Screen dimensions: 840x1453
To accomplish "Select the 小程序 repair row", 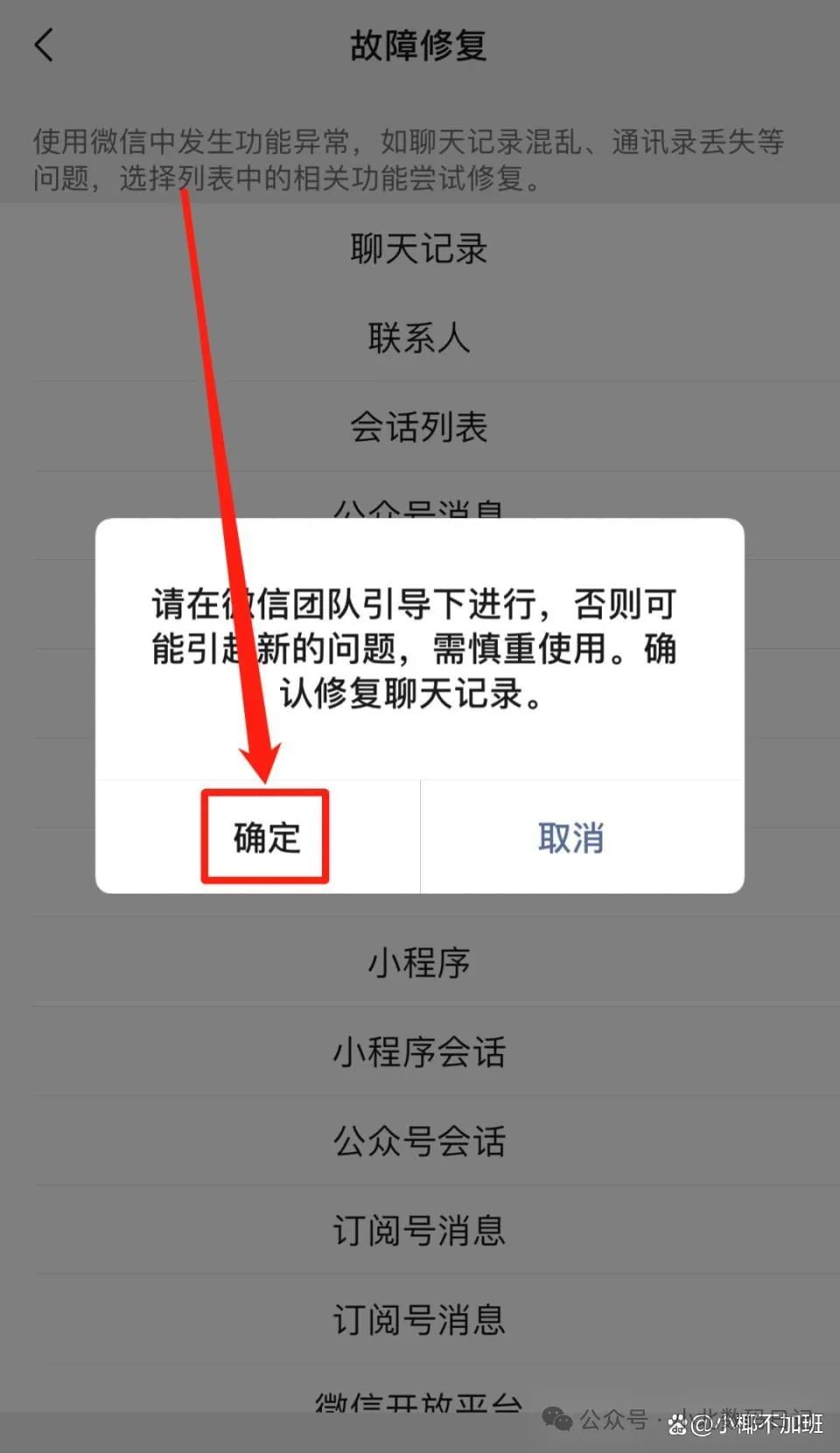I will pos(420,962).
